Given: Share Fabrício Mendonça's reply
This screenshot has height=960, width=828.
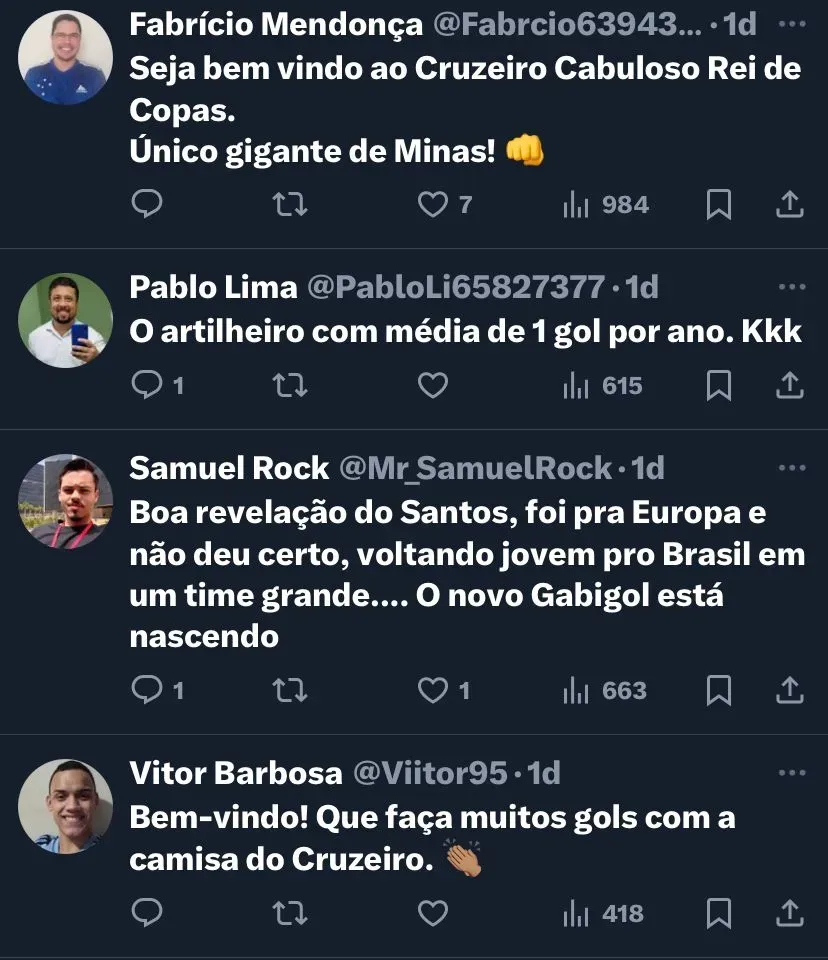Looking at the screenshot, I should [790, 205].
